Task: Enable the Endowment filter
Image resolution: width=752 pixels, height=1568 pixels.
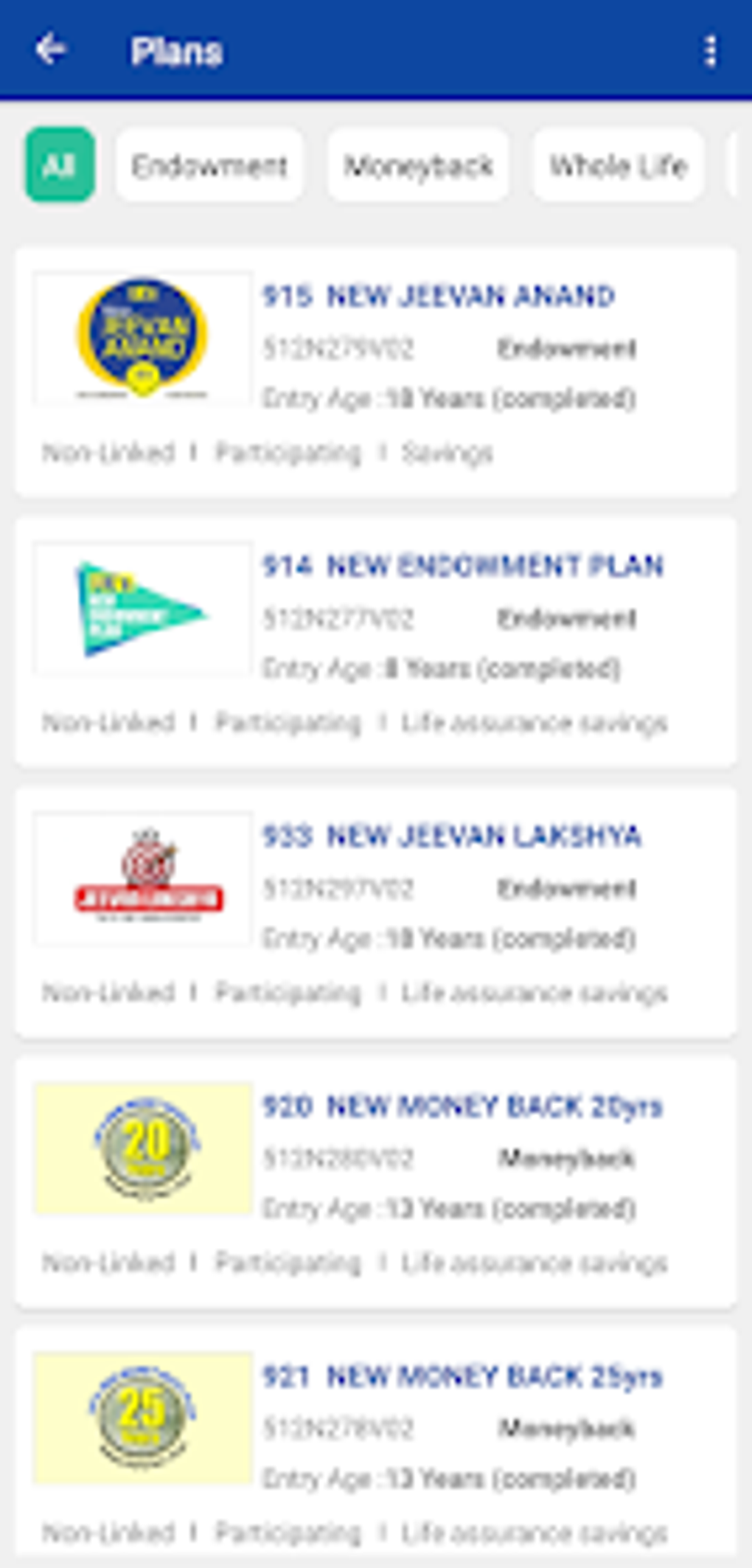Action: [x=209, y=164]
